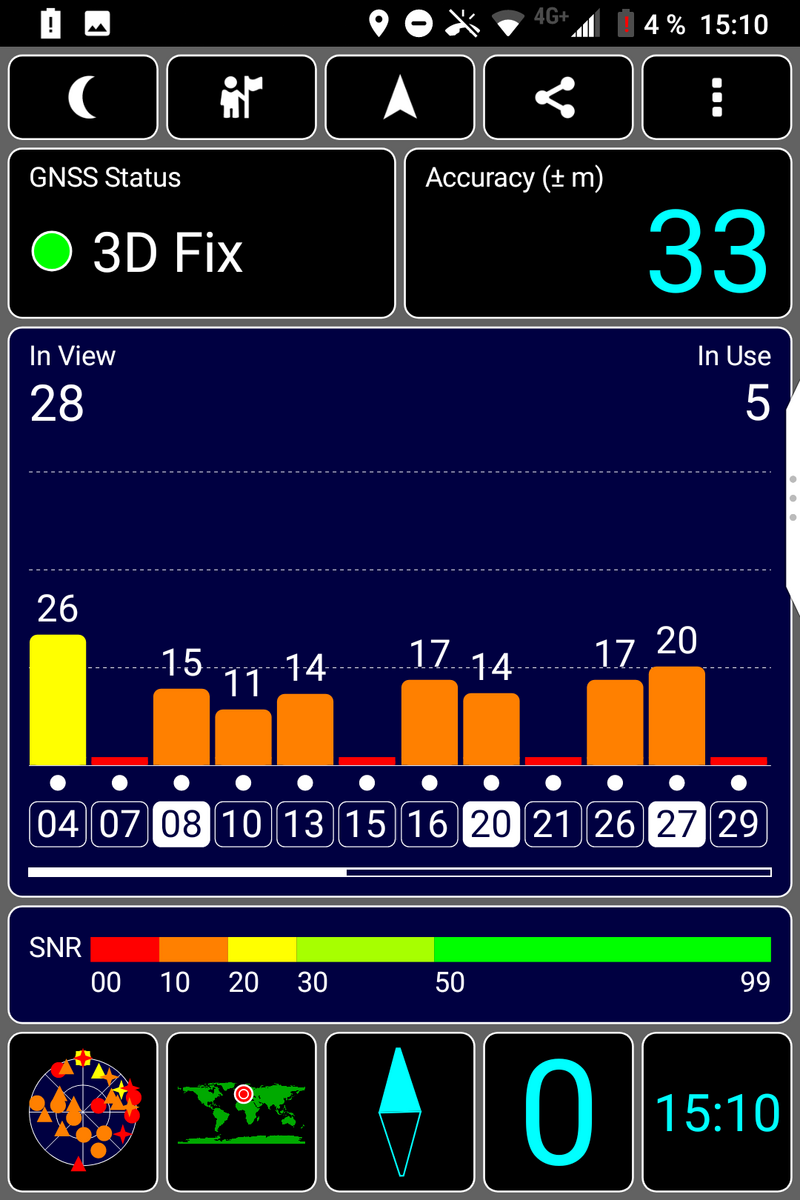Share the current GPS location

[x=558, y=97]
